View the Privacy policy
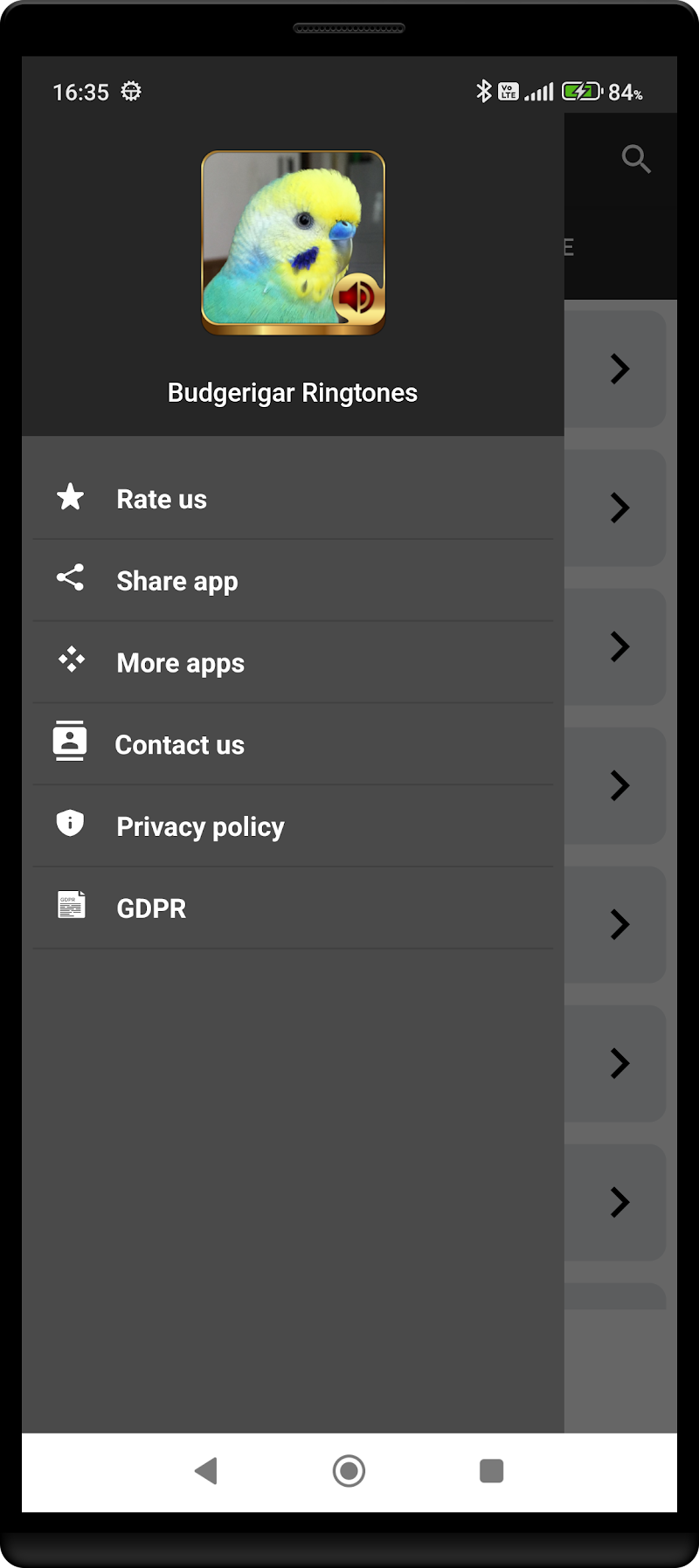 click(200, 826)
